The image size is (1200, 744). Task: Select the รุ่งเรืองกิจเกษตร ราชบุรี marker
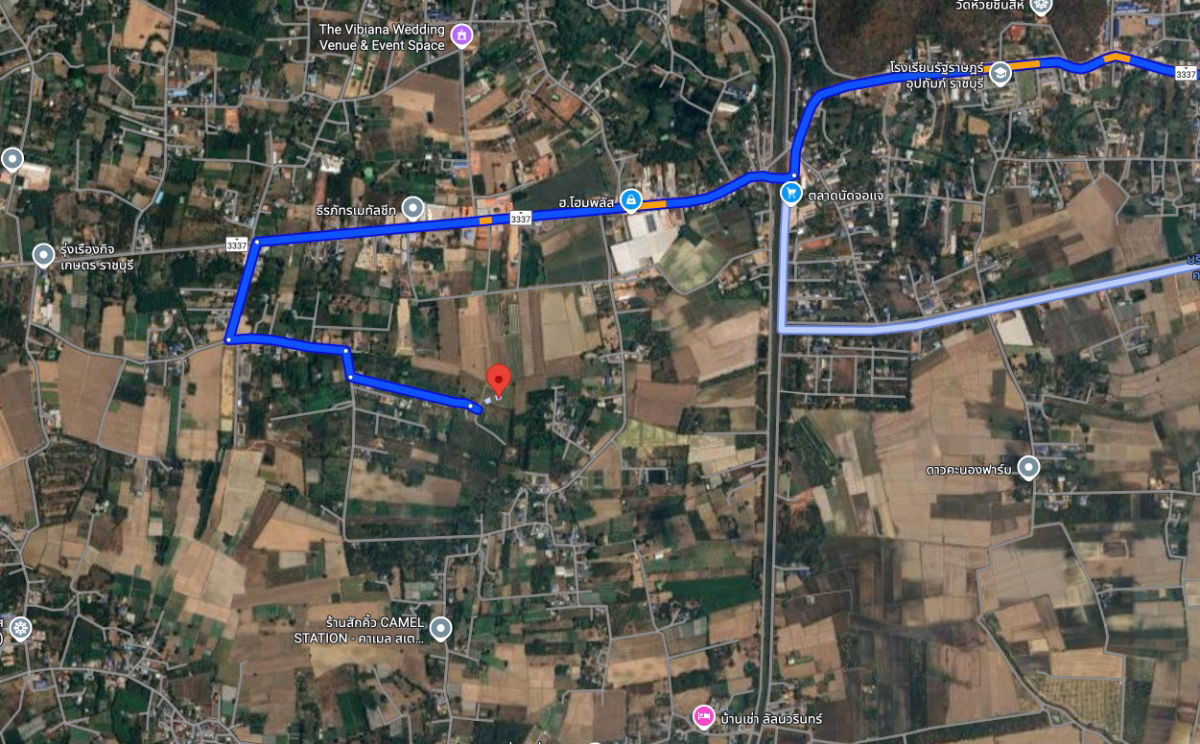coord(43,256)
